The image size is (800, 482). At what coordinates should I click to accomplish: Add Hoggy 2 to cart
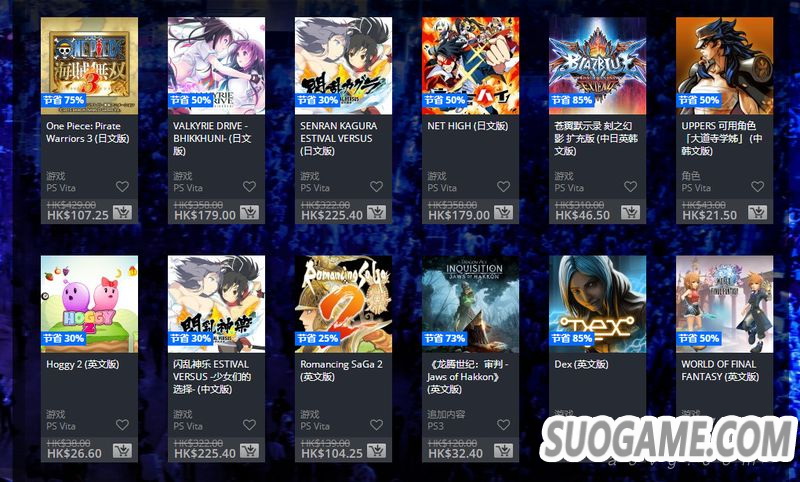click(122, 451)
